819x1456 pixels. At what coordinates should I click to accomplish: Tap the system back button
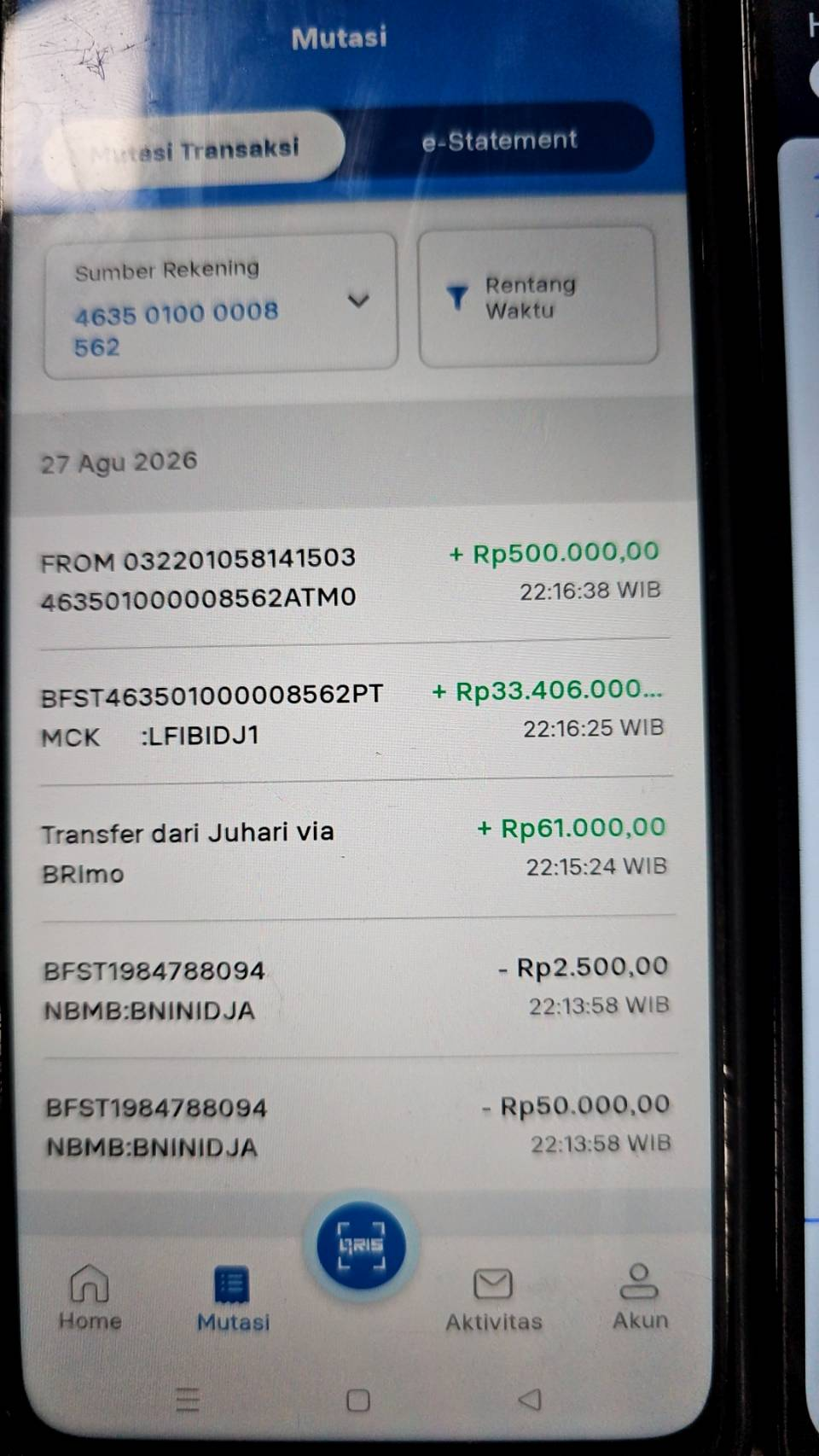[530, 1400]
